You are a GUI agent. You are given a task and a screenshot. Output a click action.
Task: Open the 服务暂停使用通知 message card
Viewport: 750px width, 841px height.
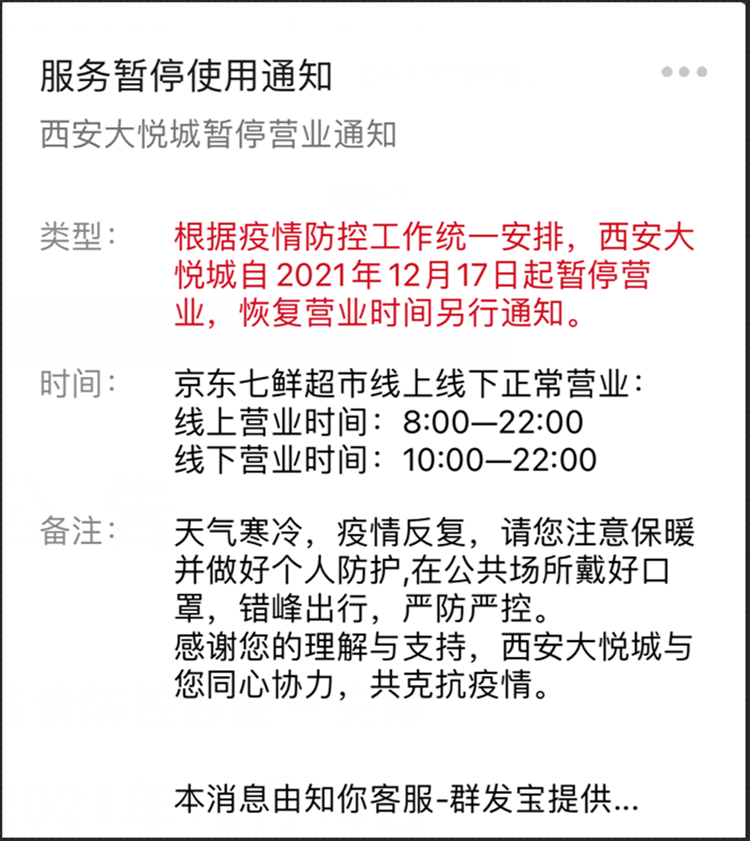[x=186, y=76]
